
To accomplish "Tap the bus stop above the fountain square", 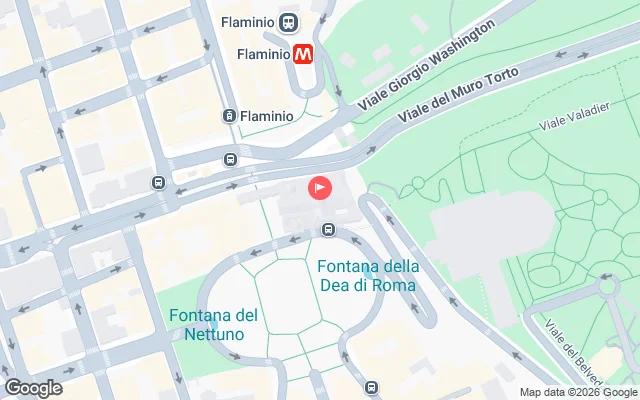I will tap(328, 231).
